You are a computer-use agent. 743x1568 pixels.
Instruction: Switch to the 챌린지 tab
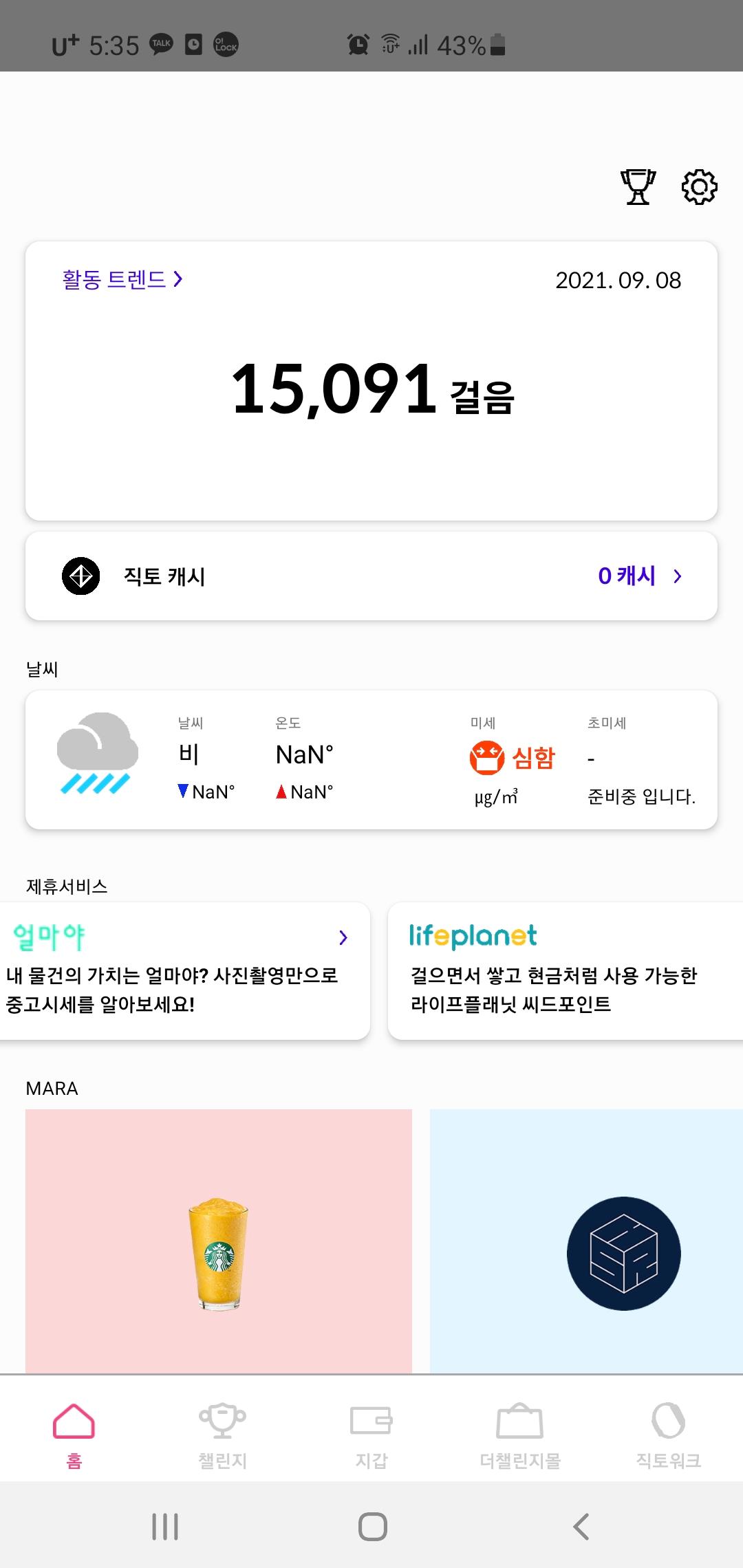(x=222, y=1434)
